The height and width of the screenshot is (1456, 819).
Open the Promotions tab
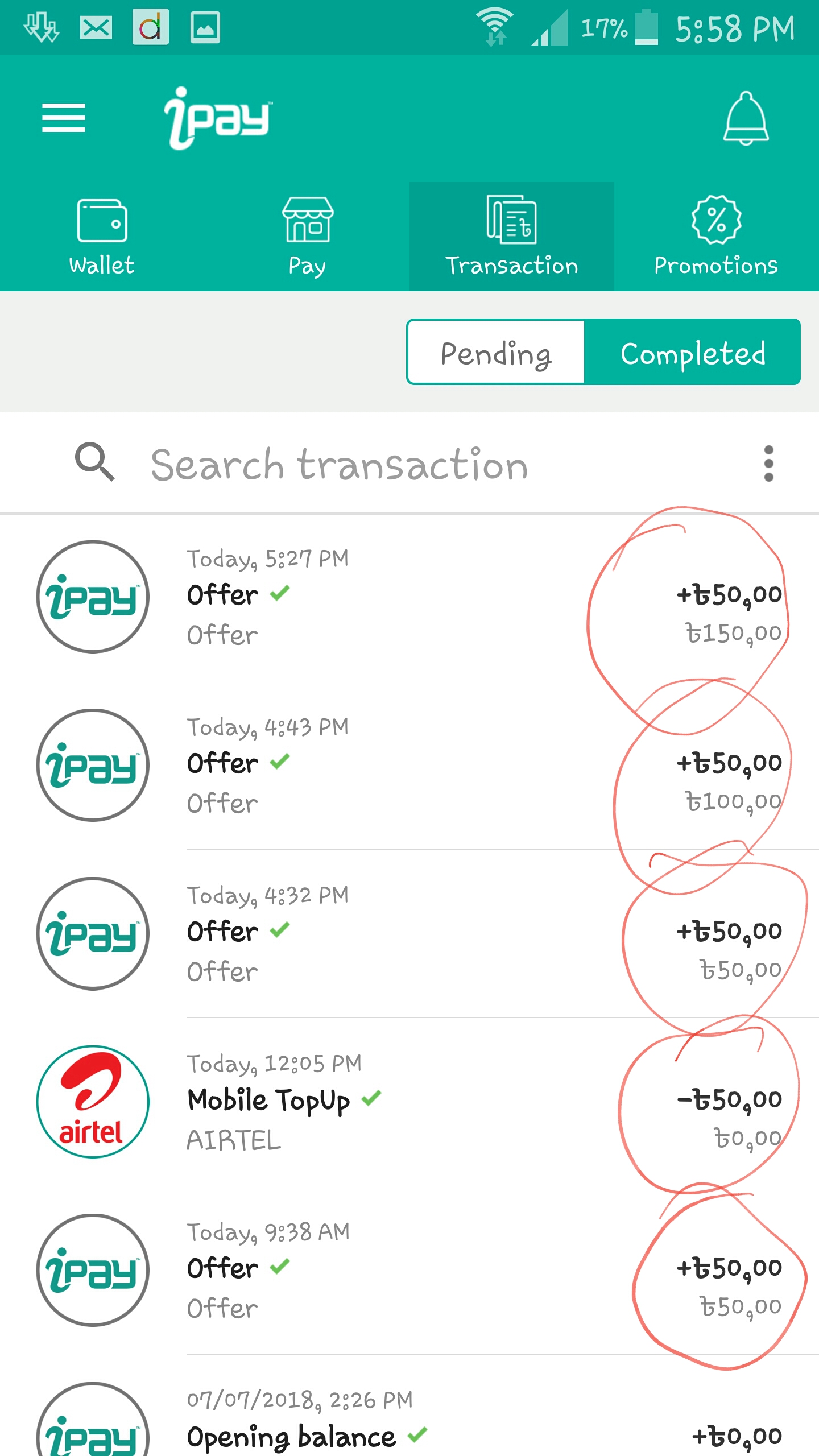(x=716, y=237)
